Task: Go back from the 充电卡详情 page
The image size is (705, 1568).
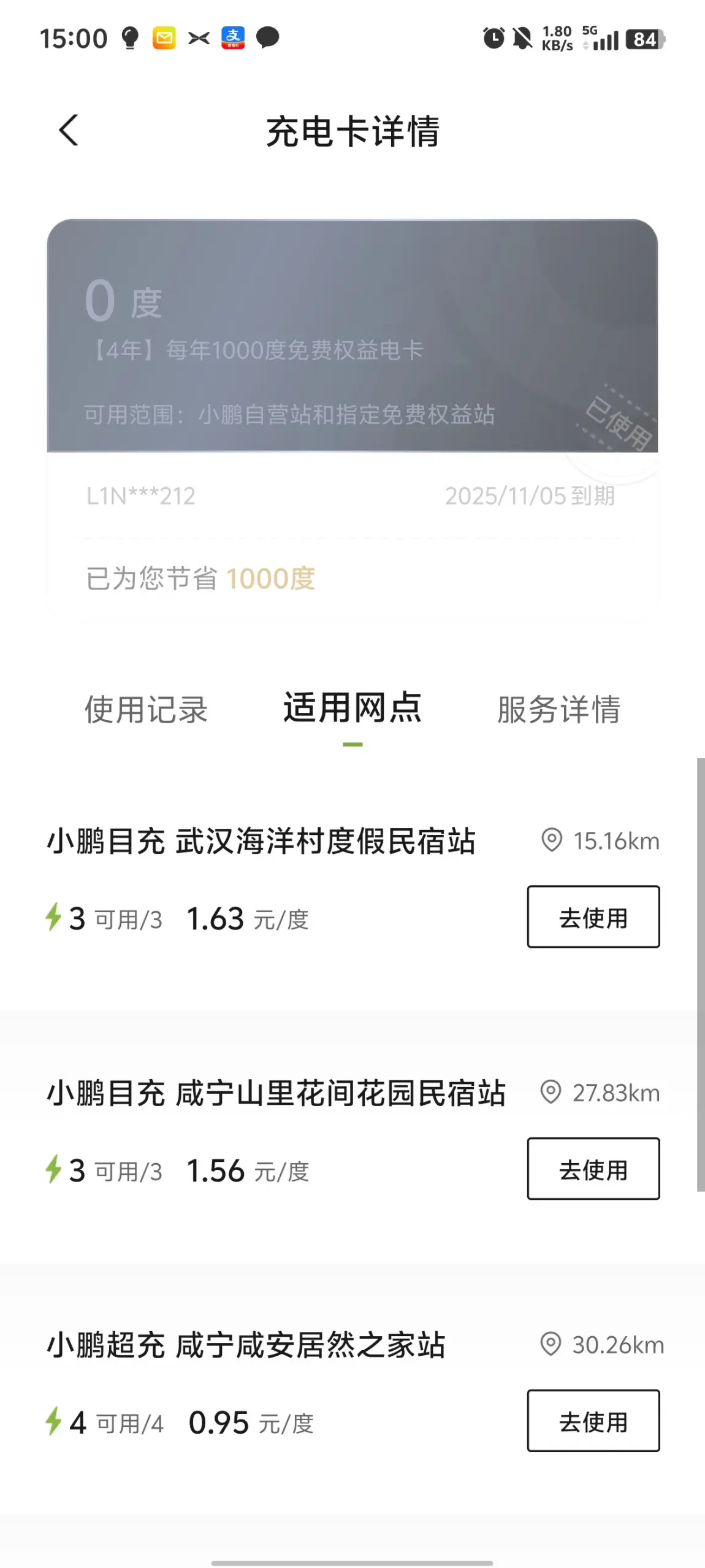Action: click(69, 130)
